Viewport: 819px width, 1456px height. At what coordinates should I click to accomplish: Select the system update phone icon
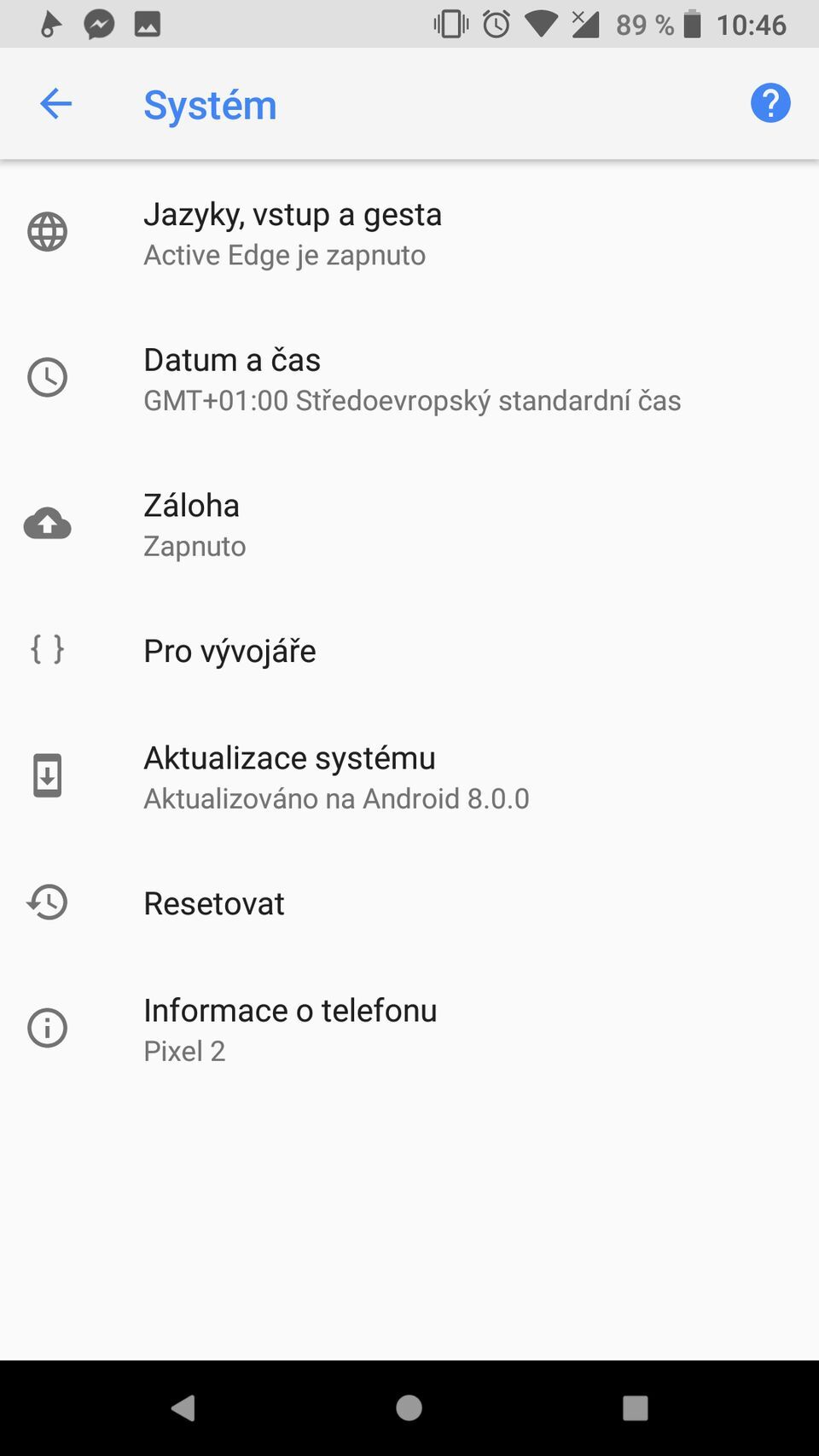[x=47, y=775]
